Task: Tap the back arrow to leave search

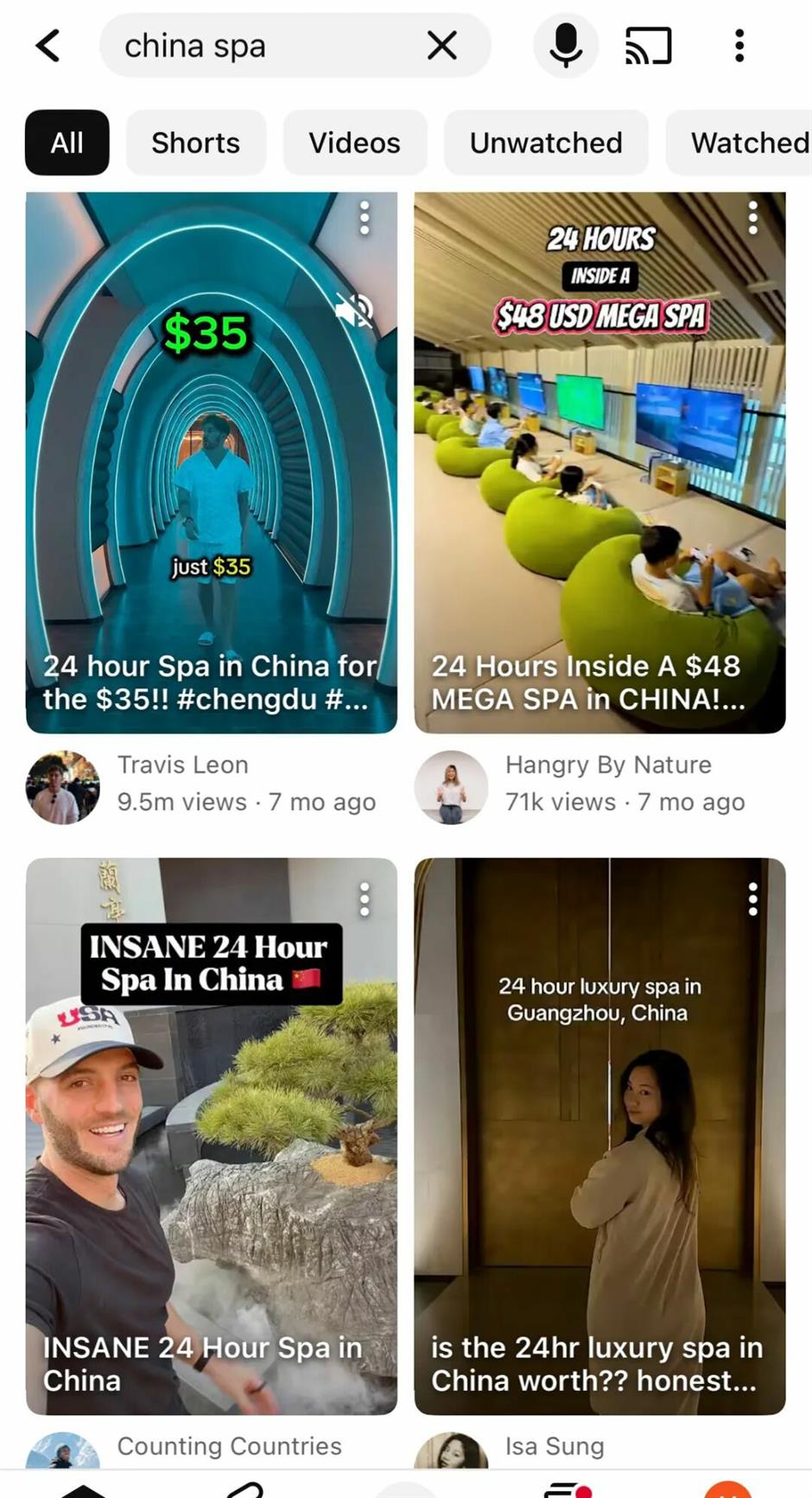Action: [48, 45]
